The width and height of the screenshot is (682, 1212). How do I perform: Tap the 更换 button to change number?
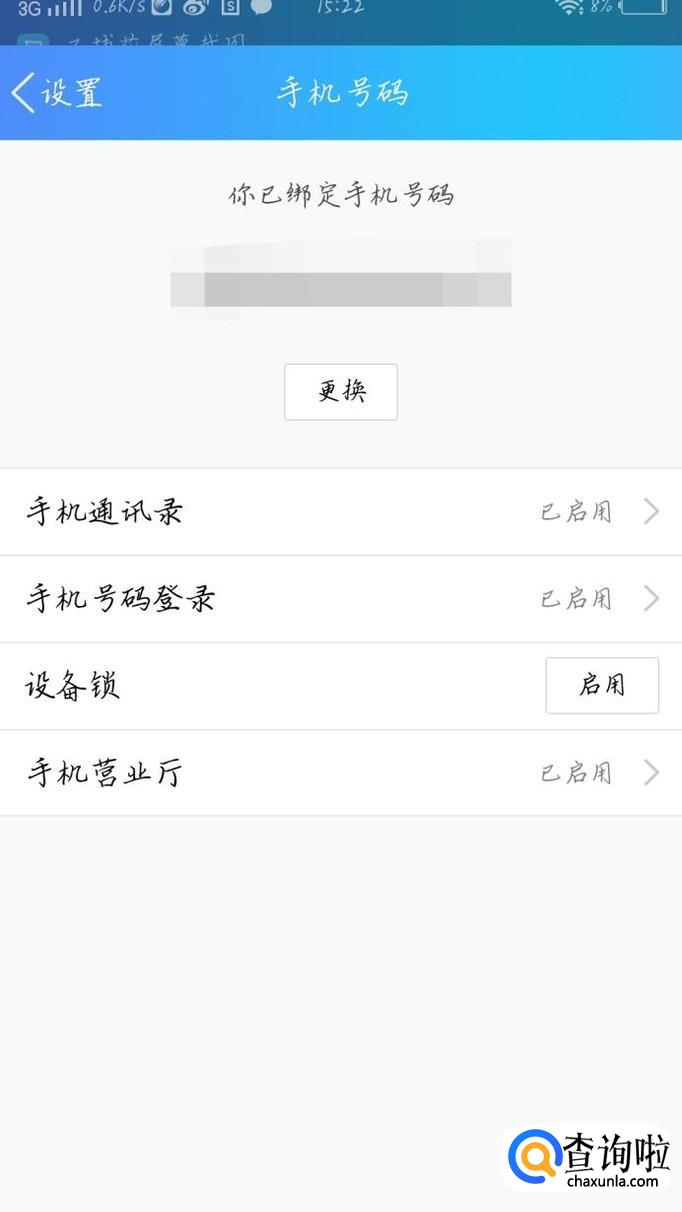coord(341,392)
